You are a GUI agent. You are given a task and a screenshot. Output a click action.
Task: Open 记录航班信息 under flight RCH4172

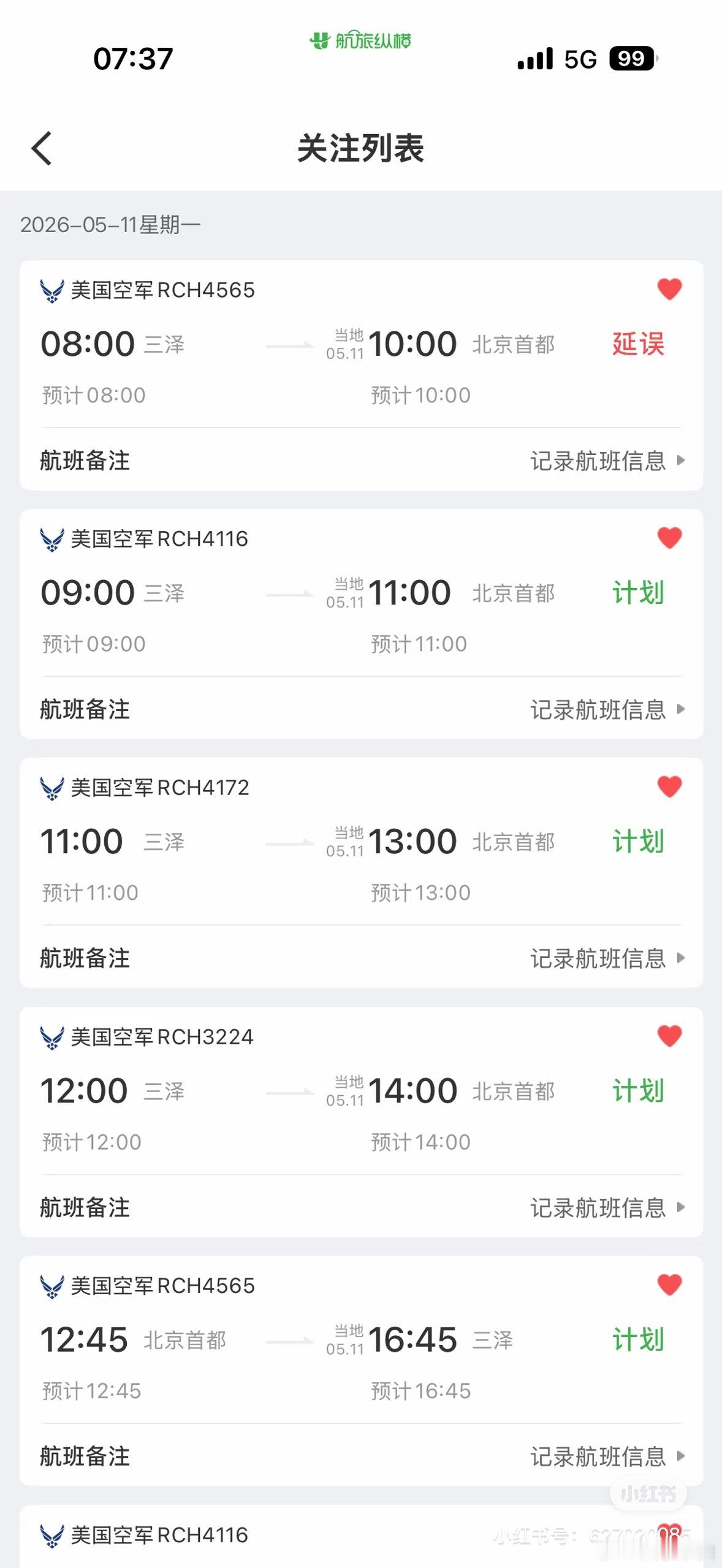607,958
